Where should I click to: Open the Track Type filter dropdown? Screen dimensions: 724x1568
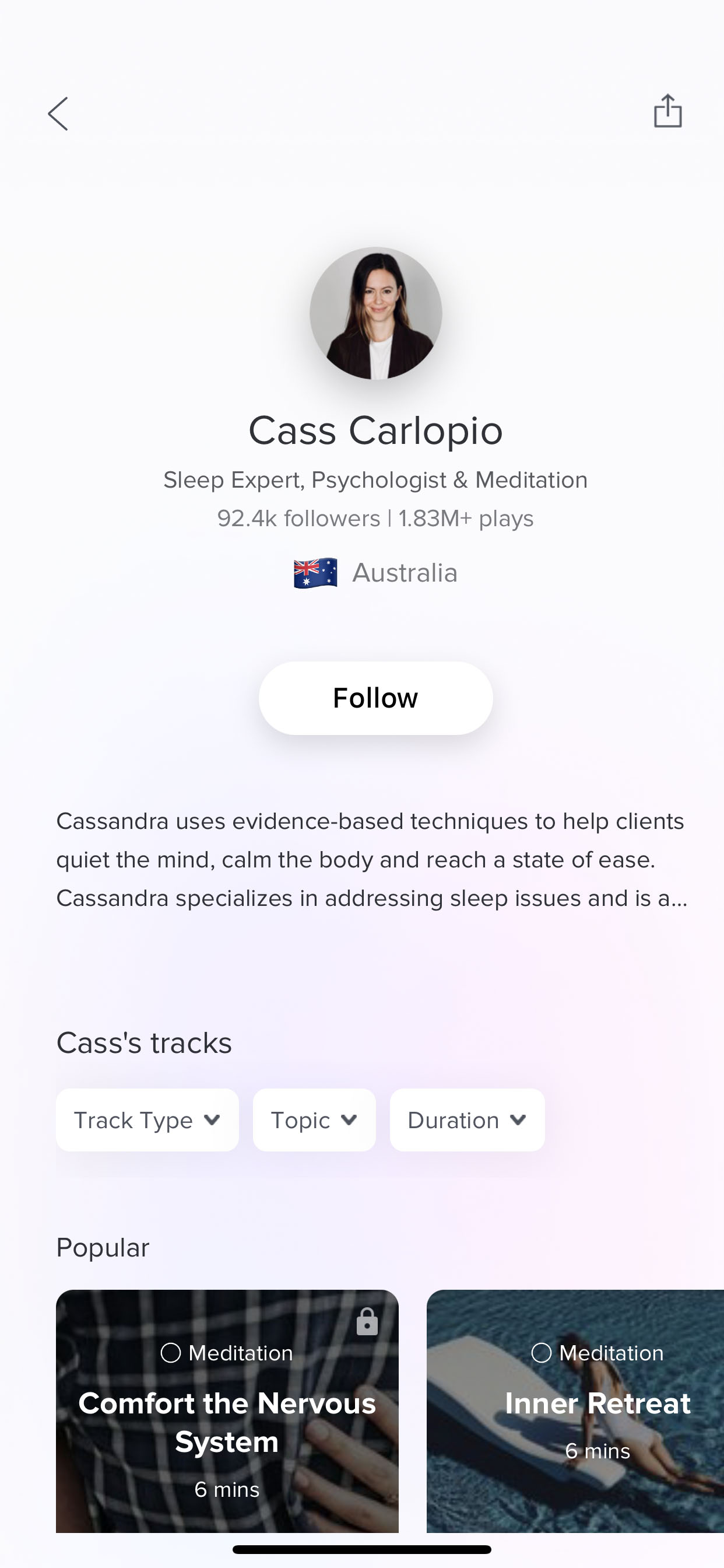[x=147, y=1120]
